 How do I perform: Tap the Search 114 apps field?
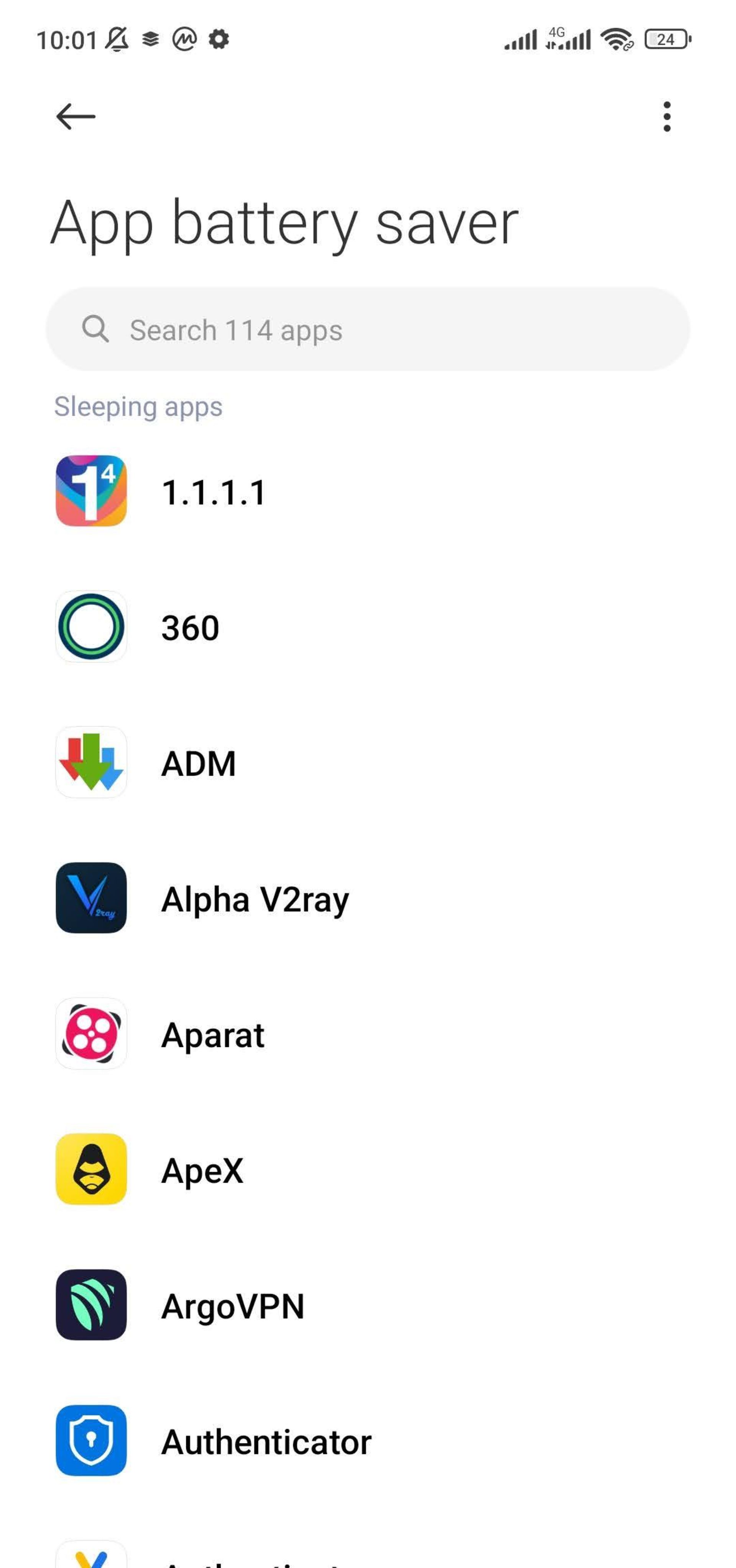point(367,329)
